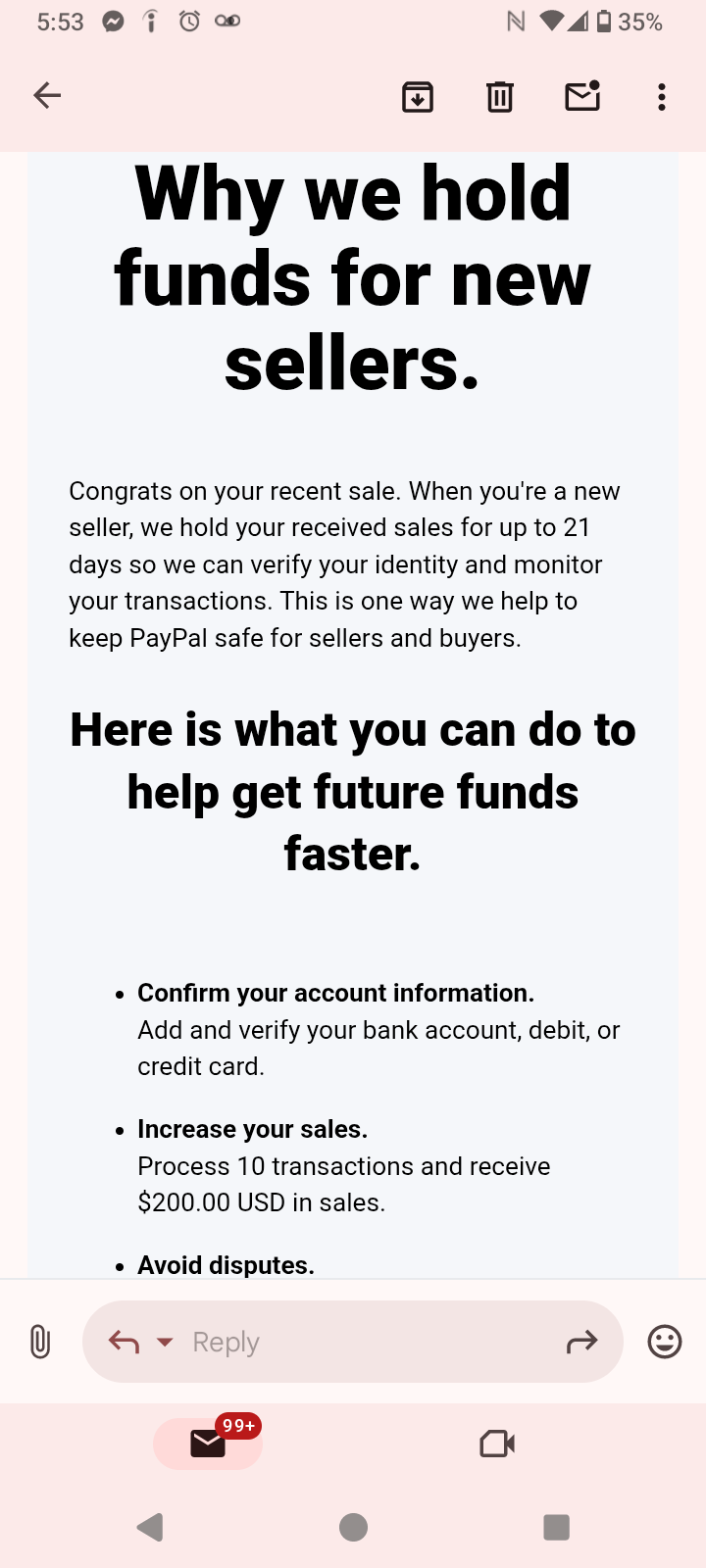Image resolution: width=706 pixels, height=1568 pixels.
Task: Expand the reply type dropdown arrow
Action: [x=165, y=1342]
